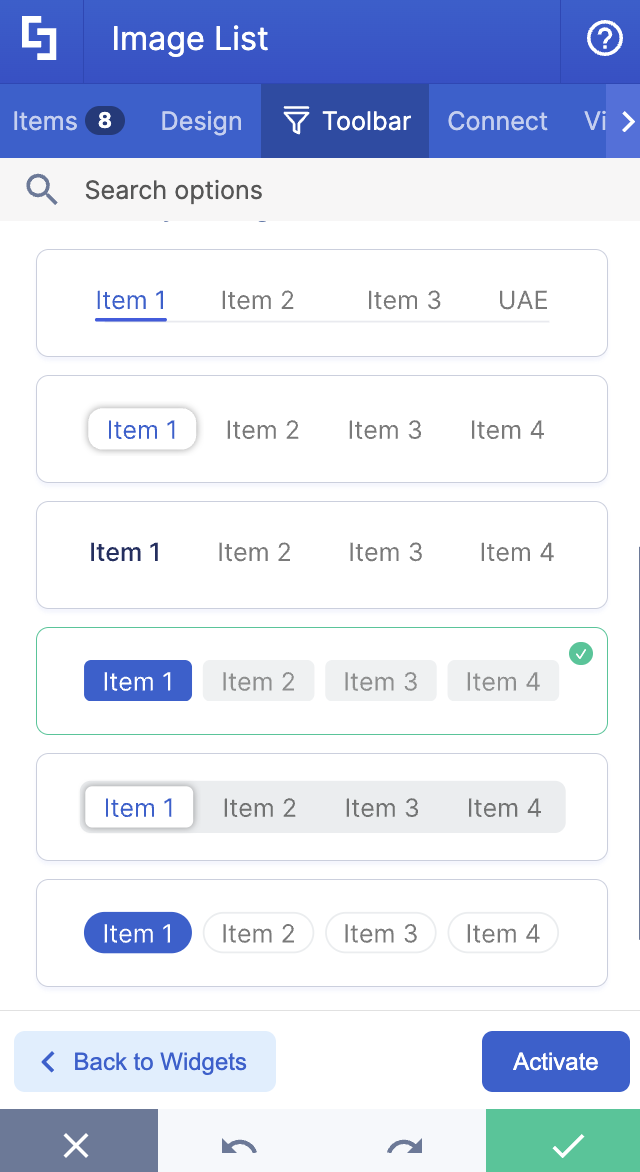This screenshot has width=640, height=1172.
Task: Tap the app logo in the header
Action: pos(40,39)
